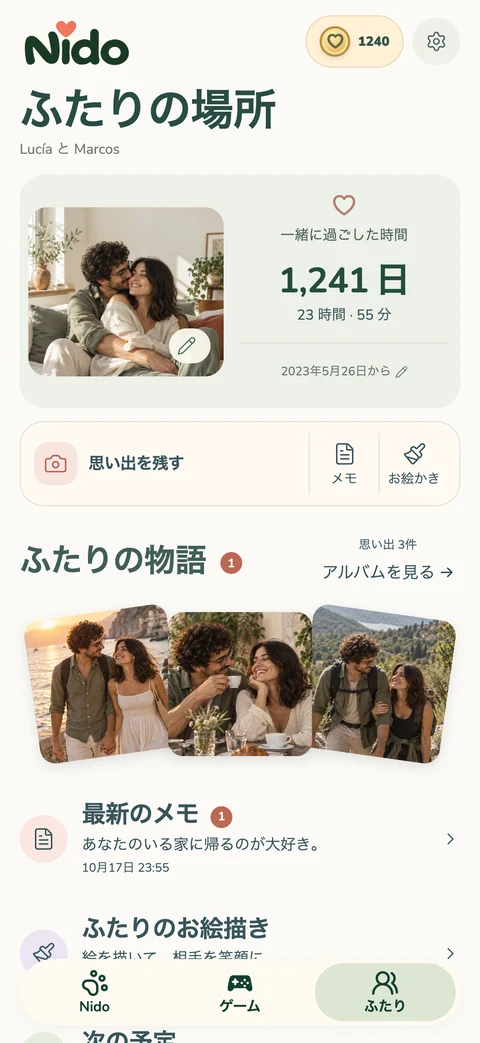The height and width of the screenshot is (1043, 480).
Task: Switch to the Nido tab
Action: click(x=94, y=992)
